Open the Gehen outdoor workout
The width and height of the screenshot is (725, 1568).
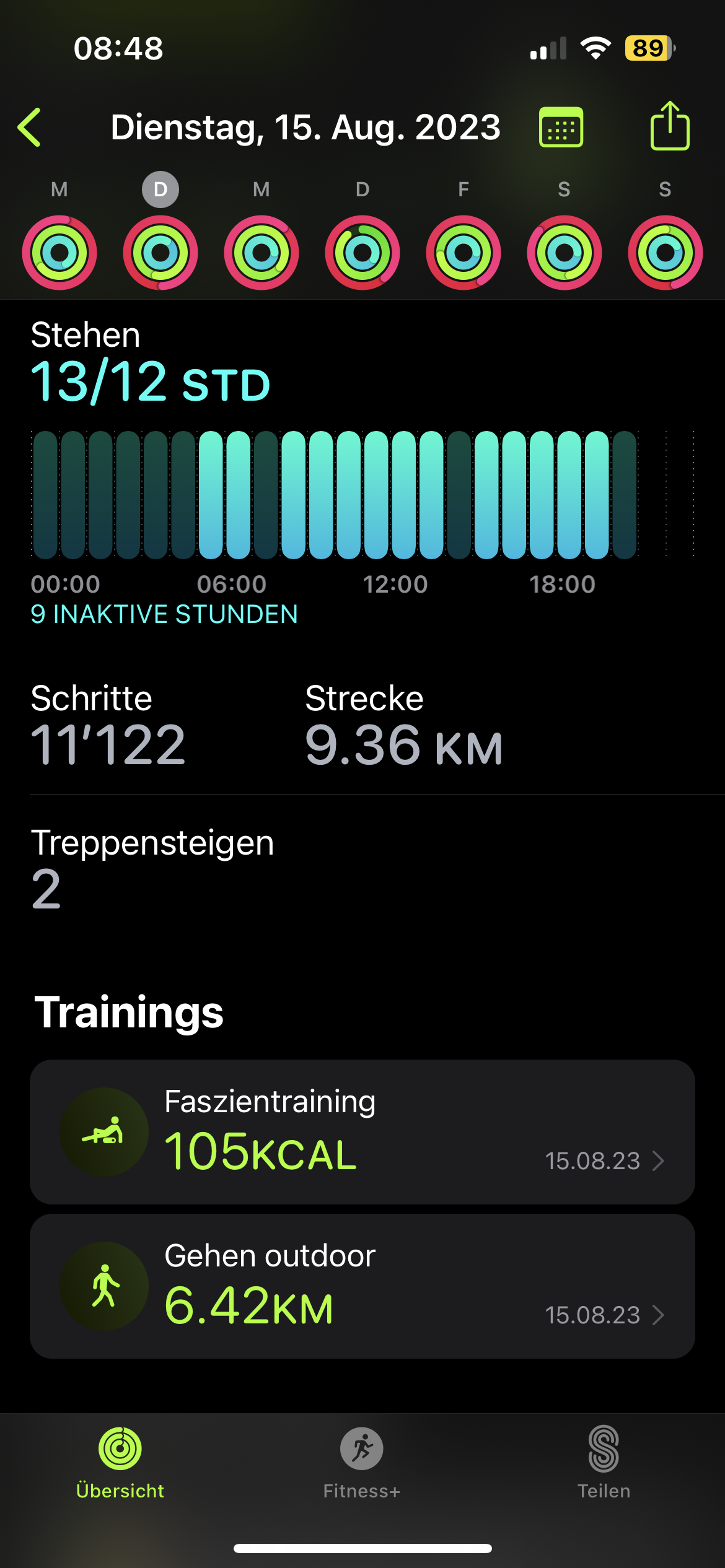(x=362, y=1286)
